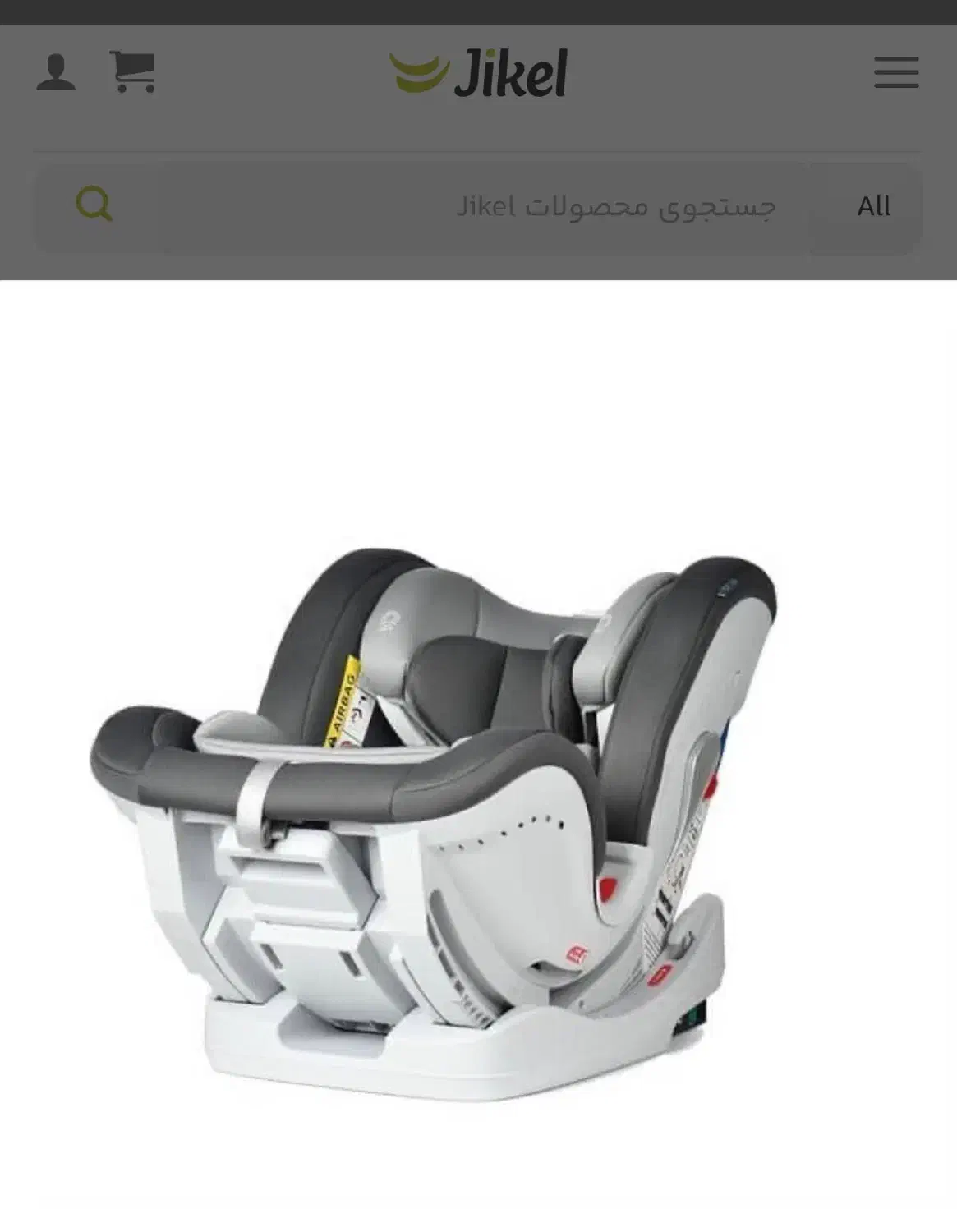The image size is (957, 1232).
Task: Expand the All category dropdown
Action: tap(872, 206)
